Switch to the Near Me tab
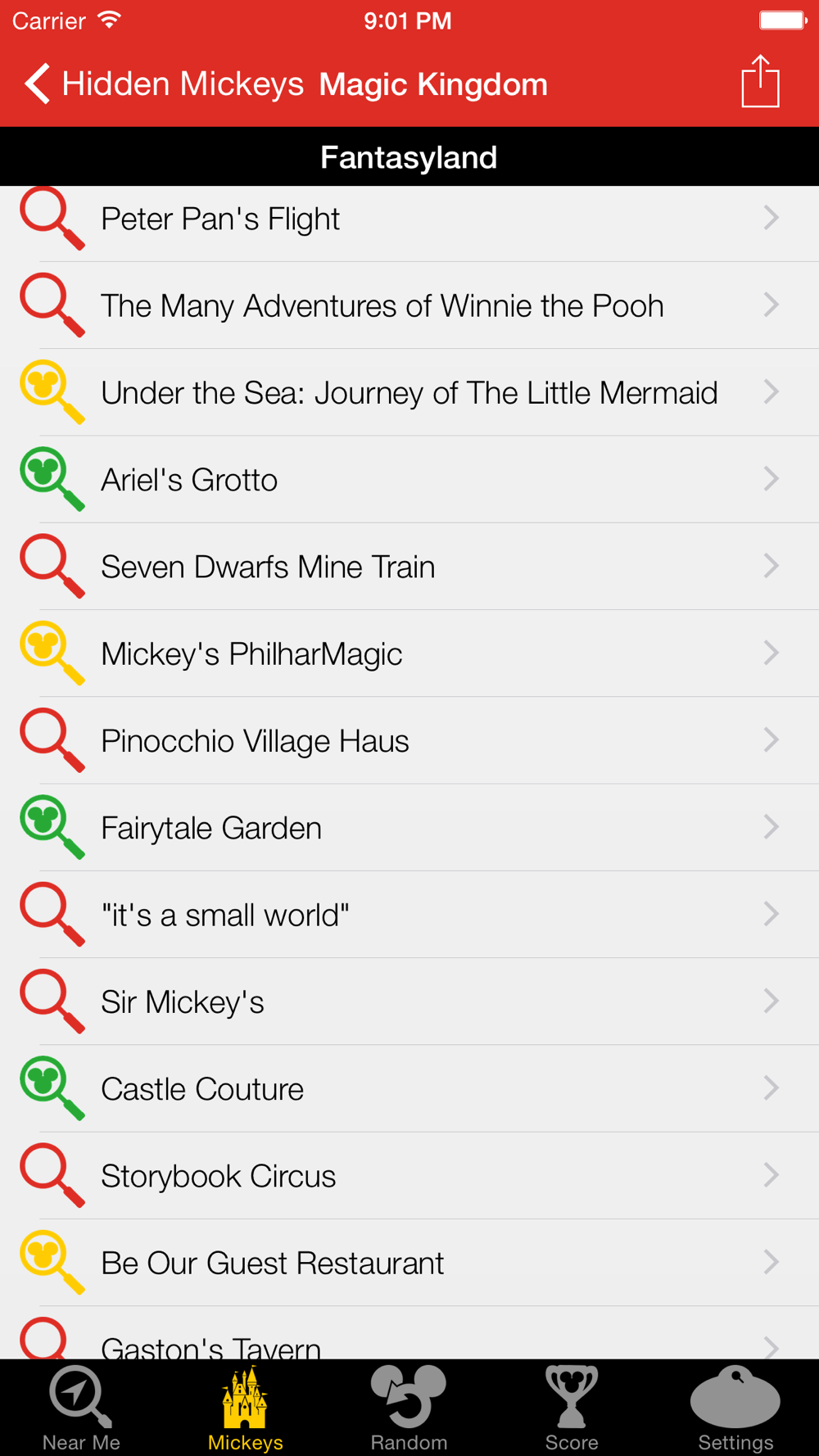 pos(81,1409)
